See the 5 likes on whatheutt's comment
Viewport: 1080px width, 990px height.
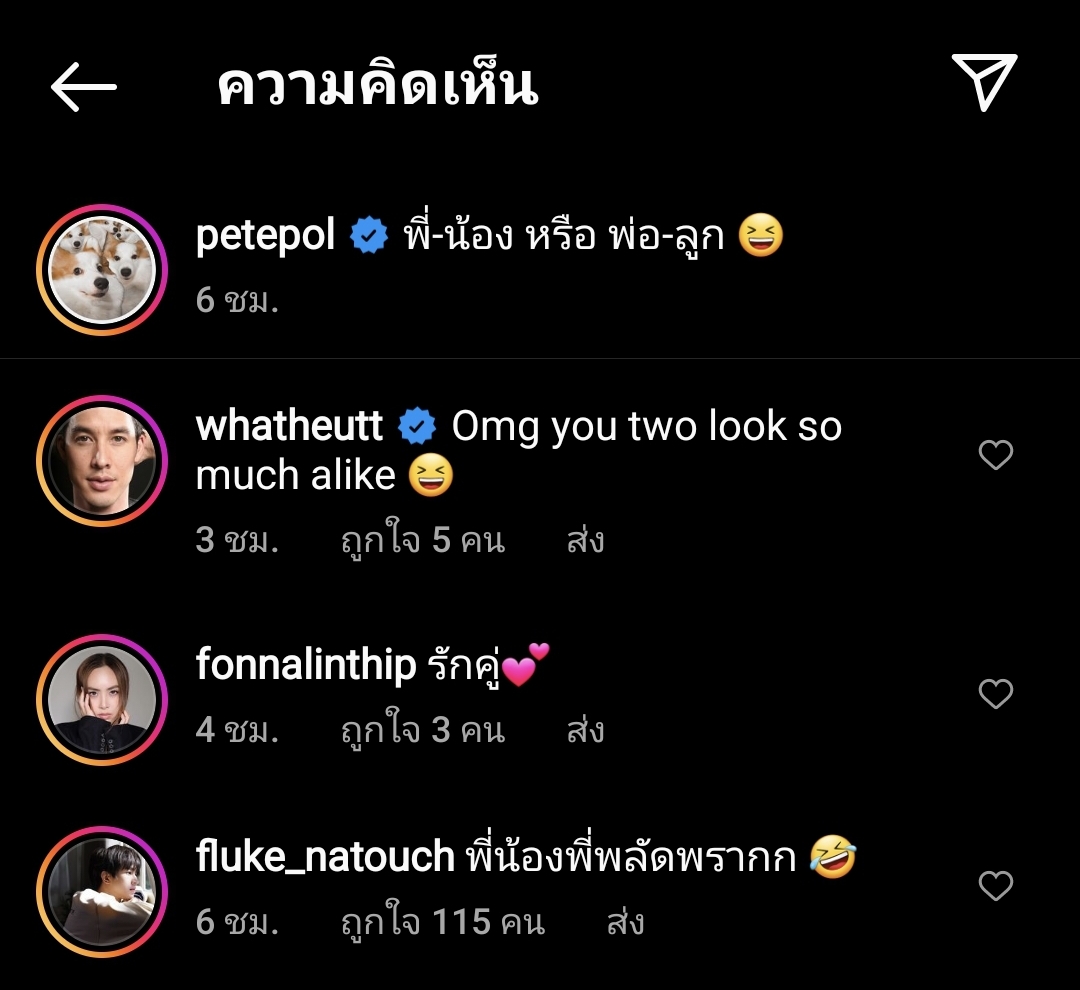point(422,541)
